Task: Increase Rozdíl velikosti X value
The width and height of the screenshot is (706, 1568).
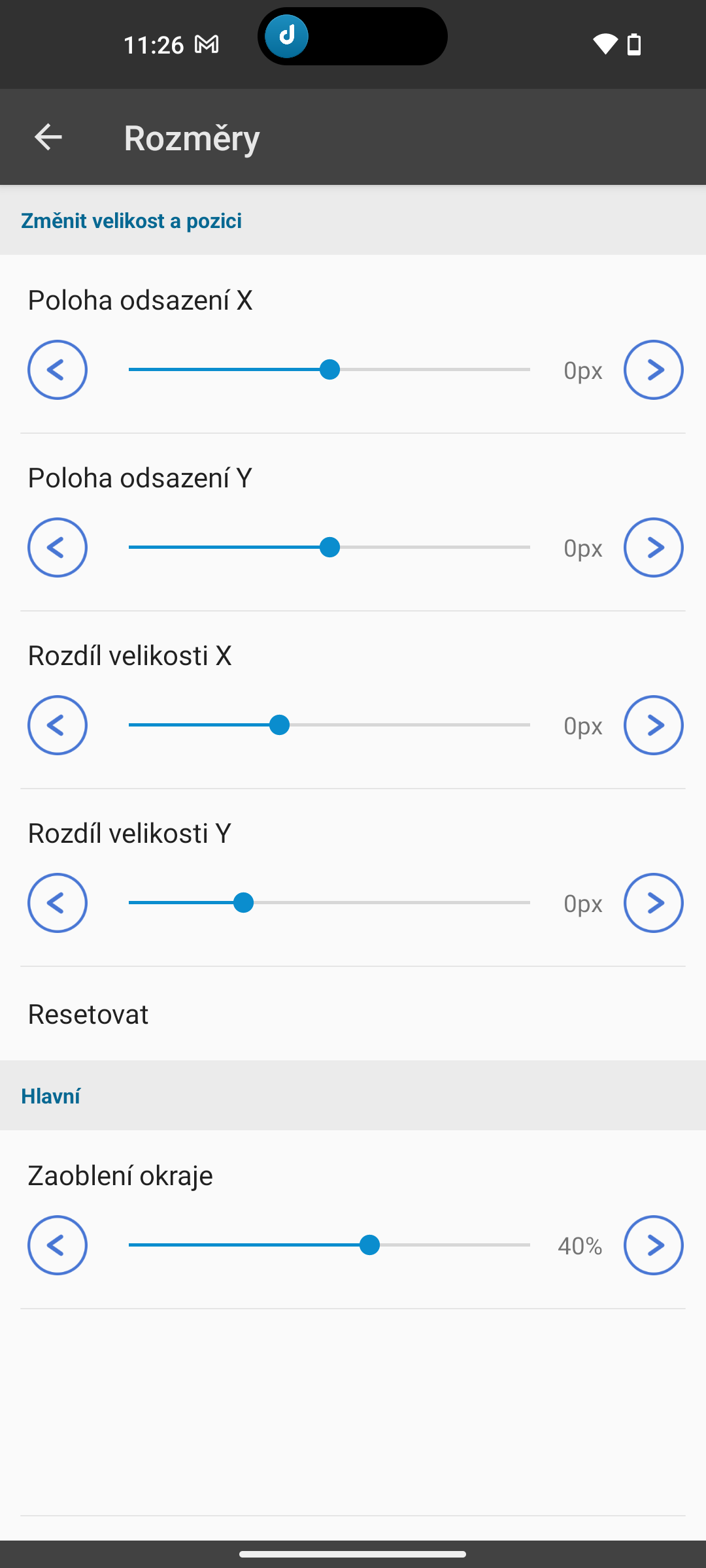Action: pos(653,725)
